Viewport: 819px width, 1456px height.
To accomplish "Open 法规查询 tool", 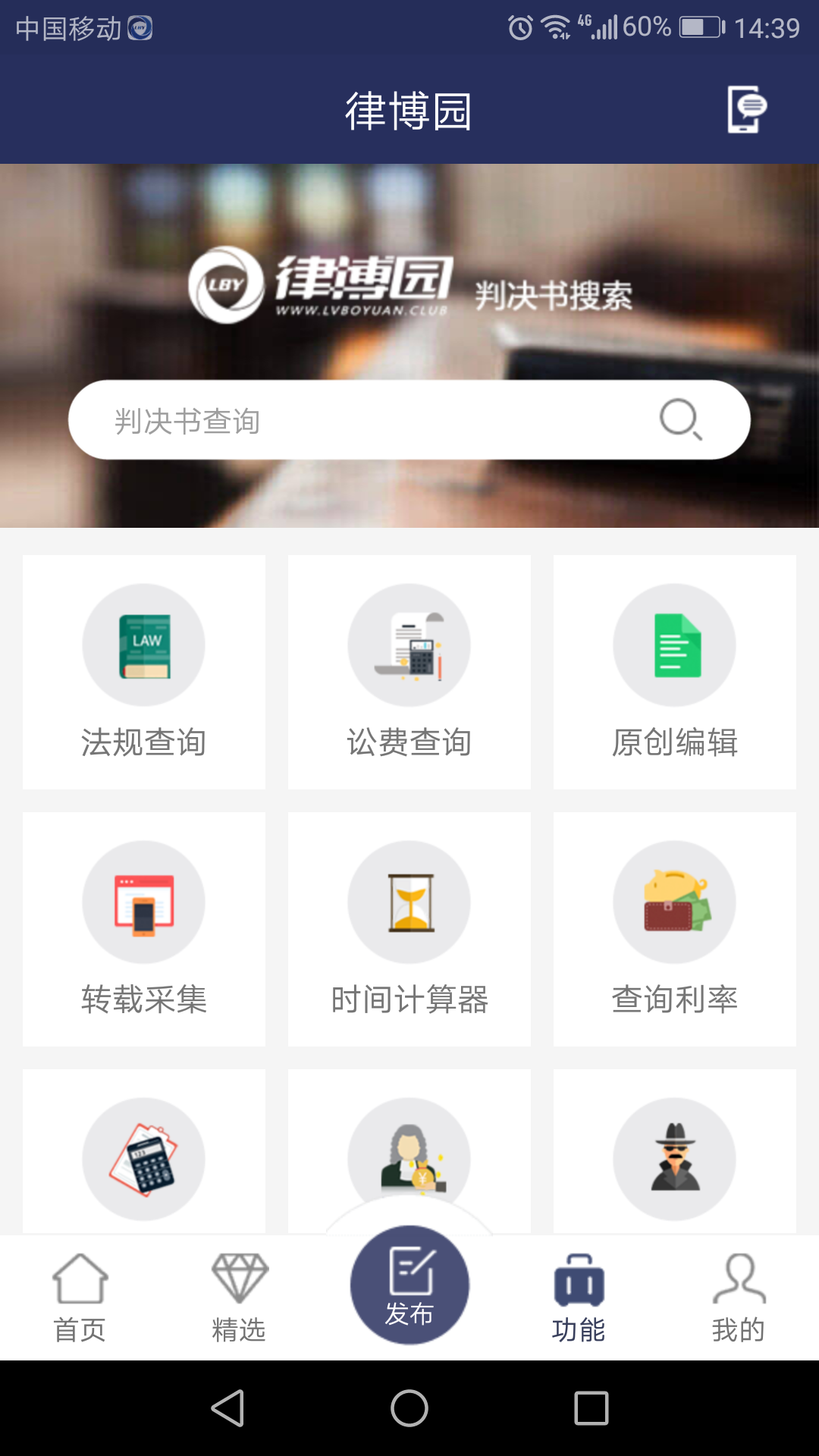I will click(x=144, y=672).
